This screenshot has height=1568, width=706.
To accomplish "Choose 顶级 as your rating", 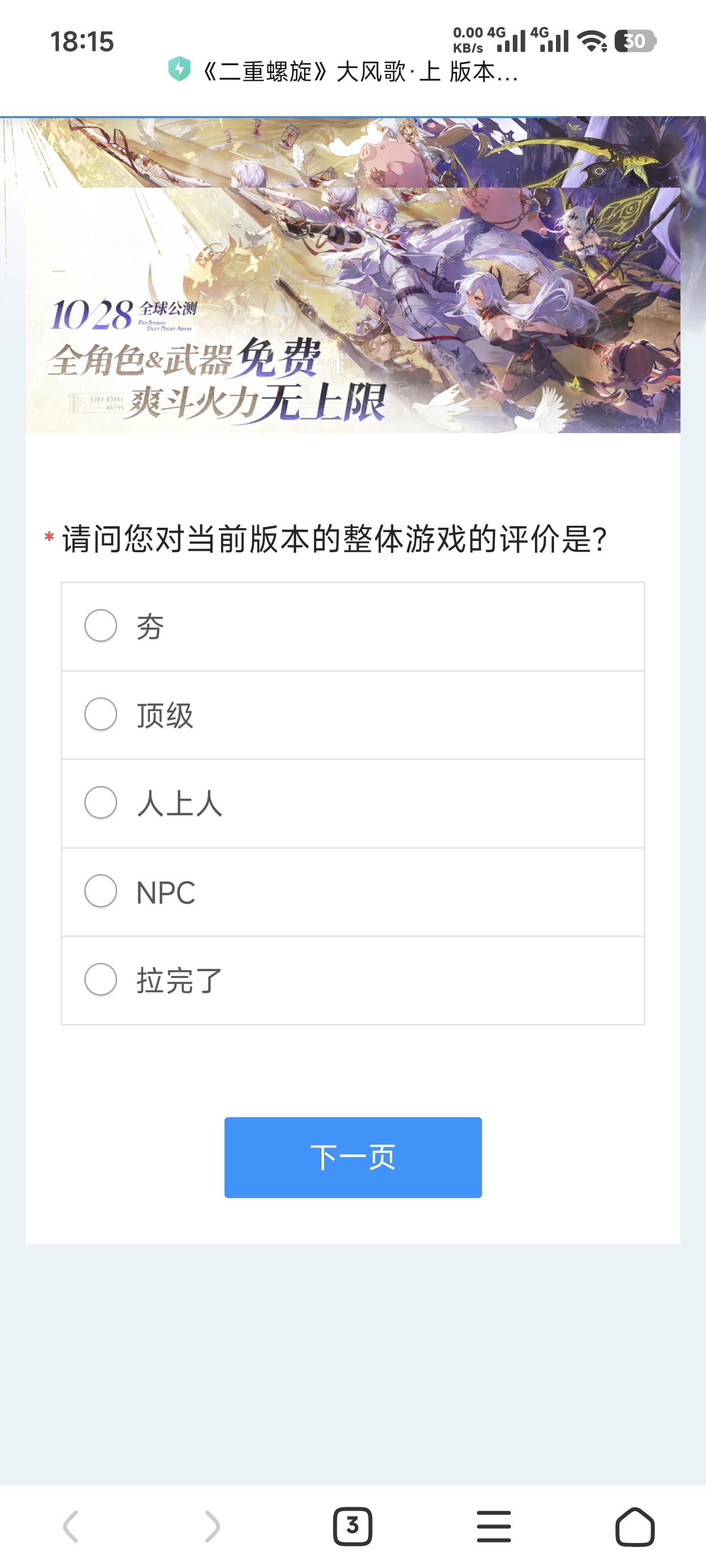I will coord(101,714).
